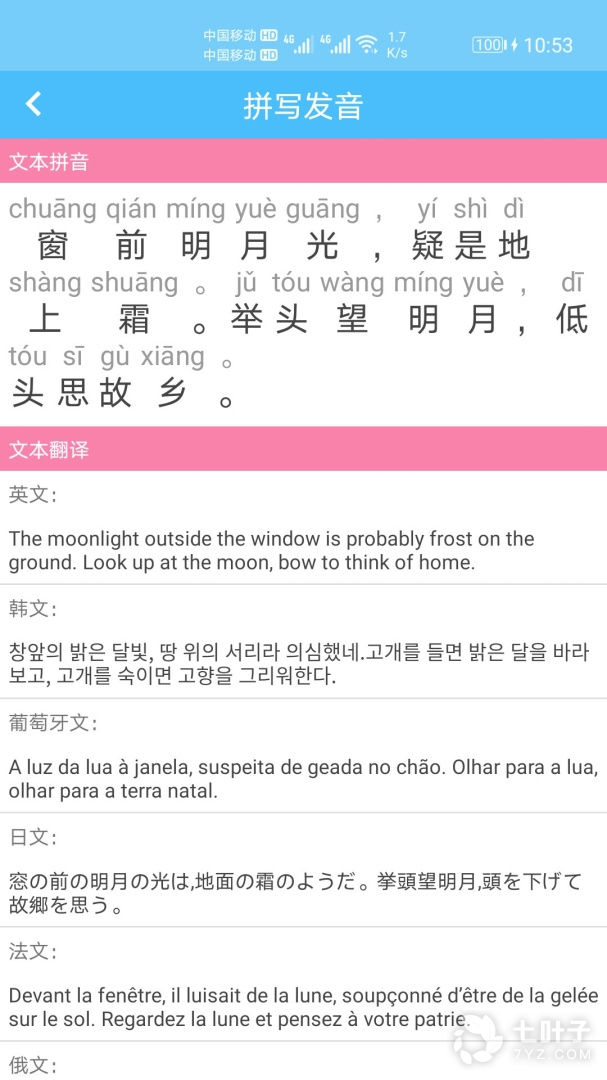Go back from the 拼写发音 page

34,104
